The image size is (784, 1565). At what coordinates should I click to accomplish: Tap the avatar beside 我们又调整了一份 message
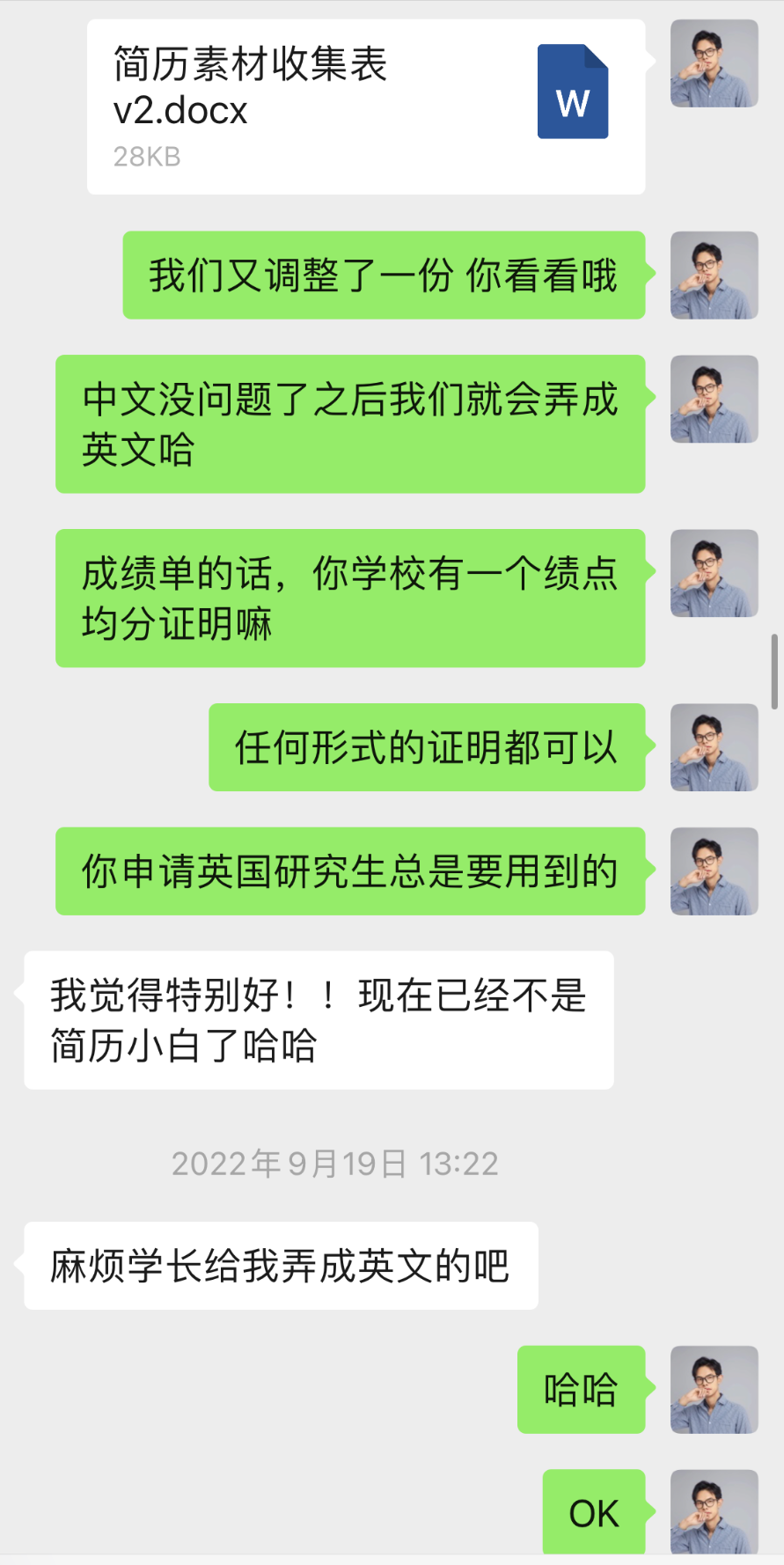(x=714, y=275)
